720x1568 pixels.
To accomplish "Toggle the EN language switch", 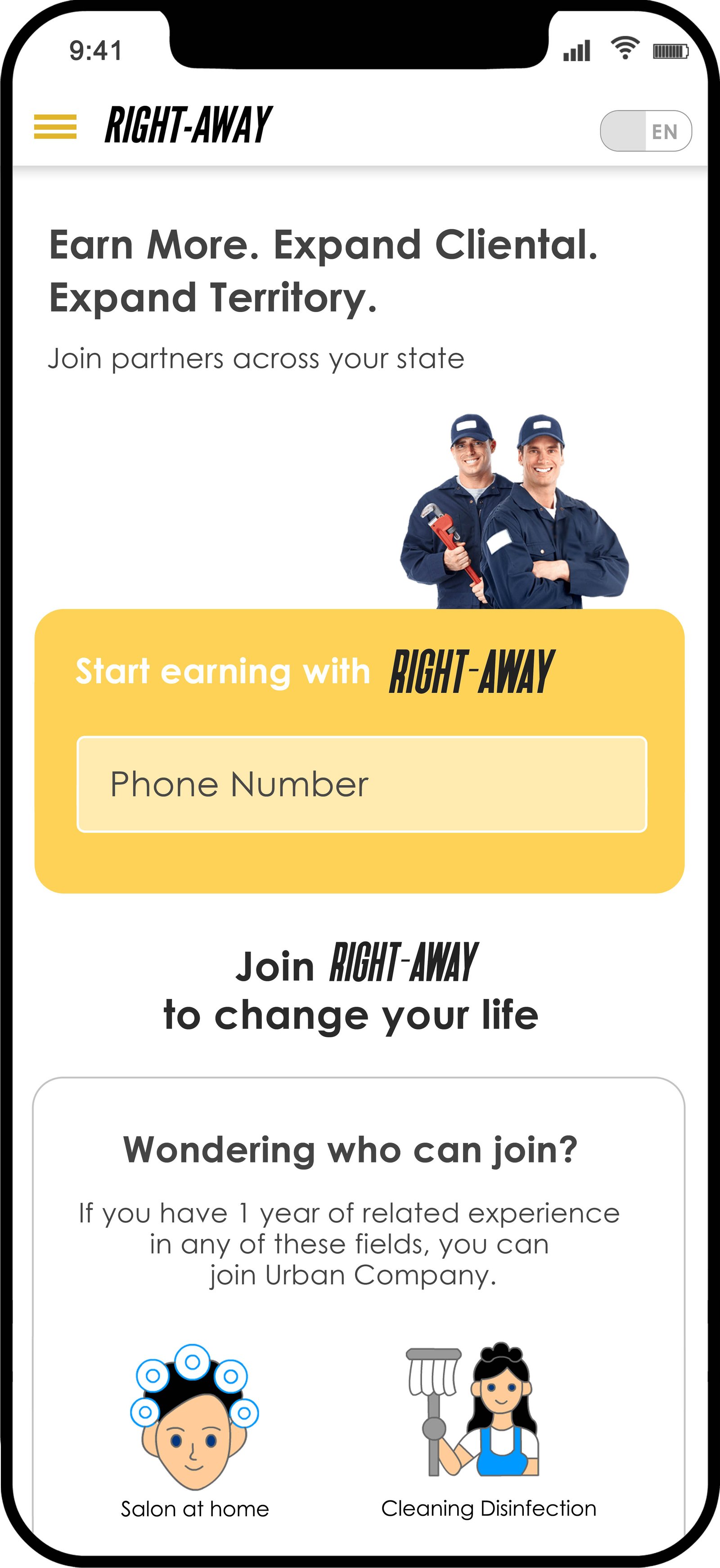I will pos(645,131).
